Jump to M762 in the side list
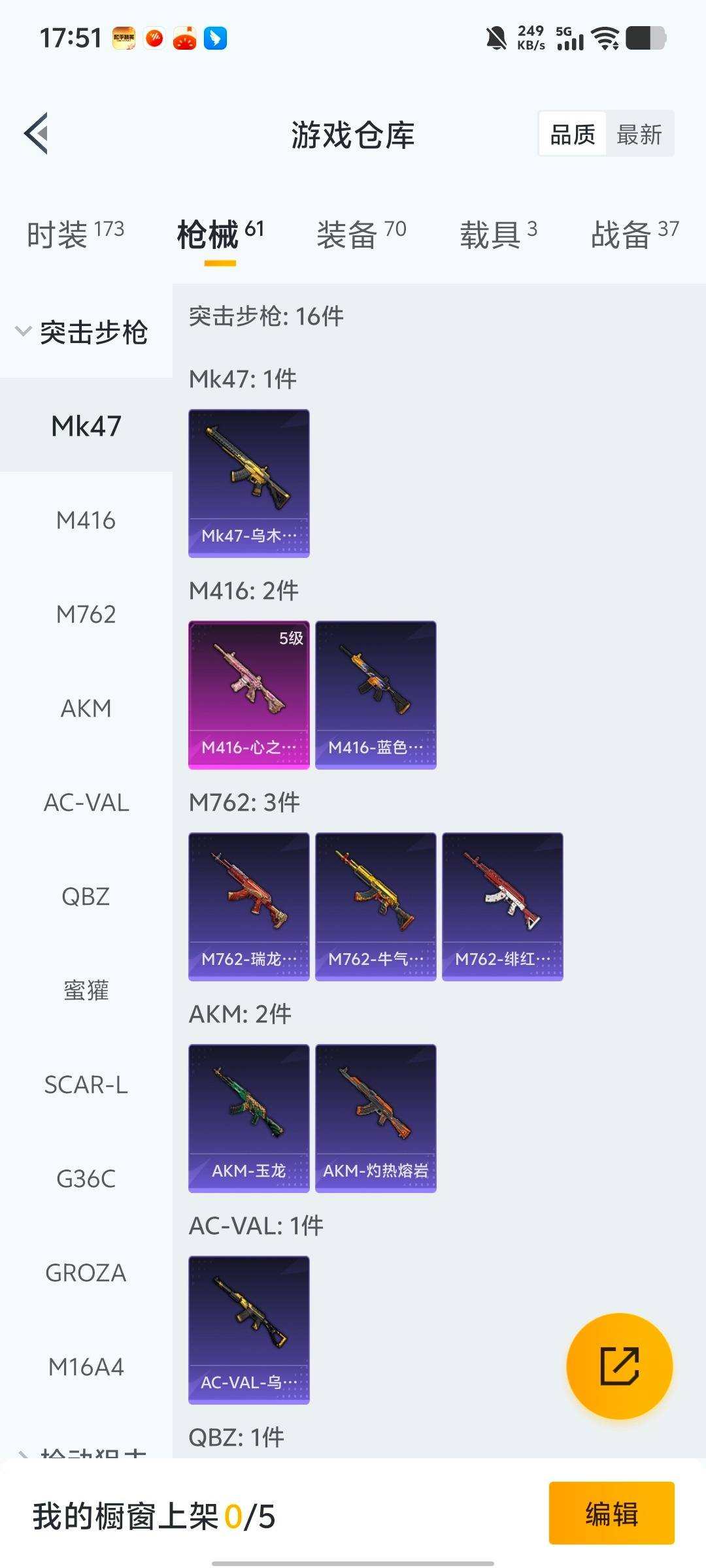 [x=86, y=615]
